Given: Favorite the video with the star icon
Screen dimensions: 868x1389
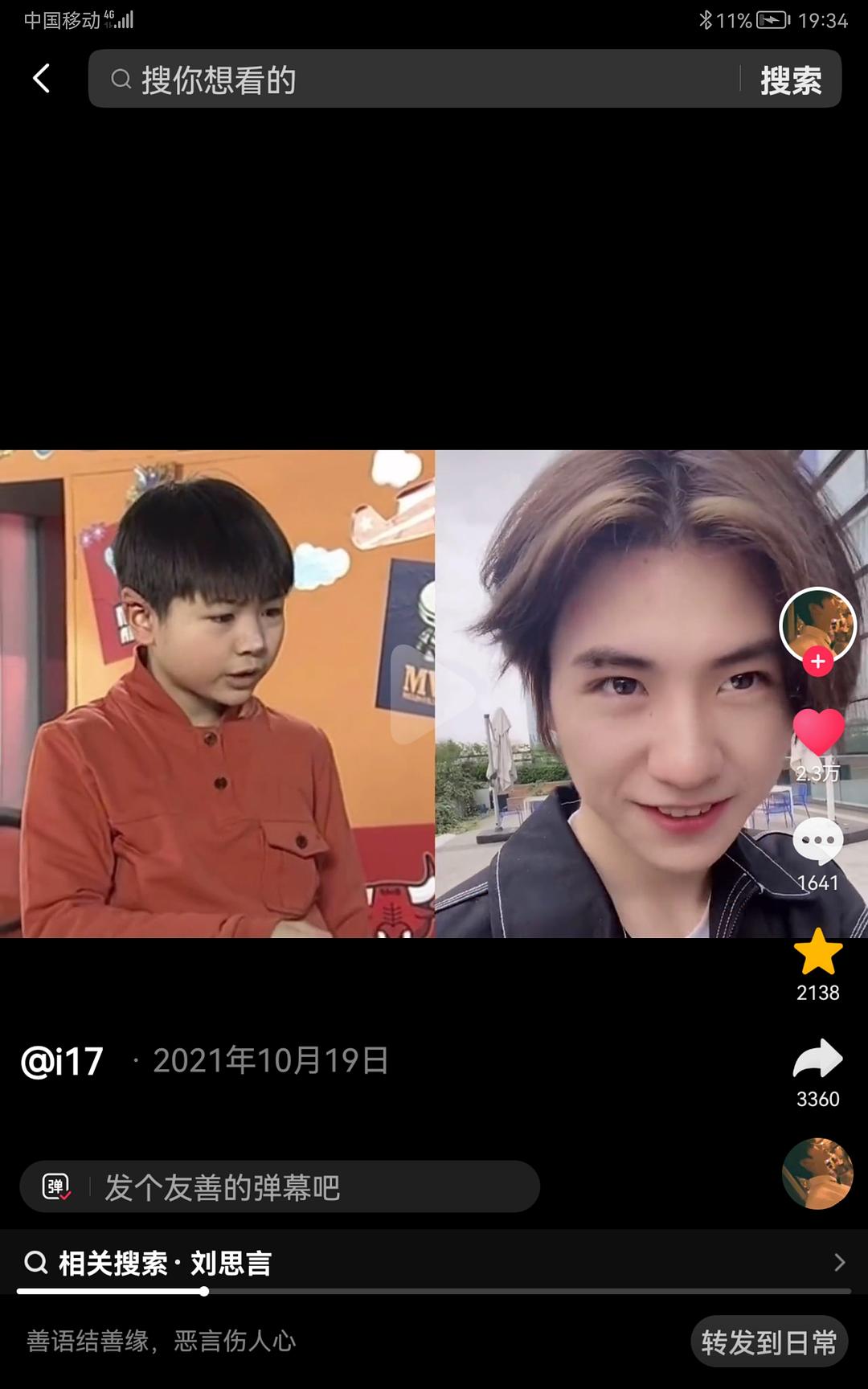Looking at the screenshot, I should point(817,953).
